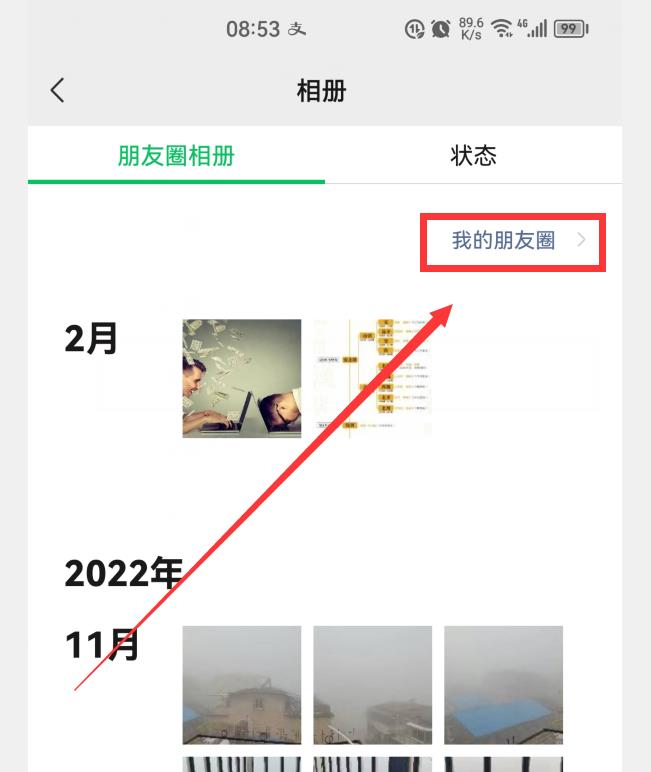Open the February mind map image
The height and width of the screenshot is (772, 651).
[x=372, y=378]
